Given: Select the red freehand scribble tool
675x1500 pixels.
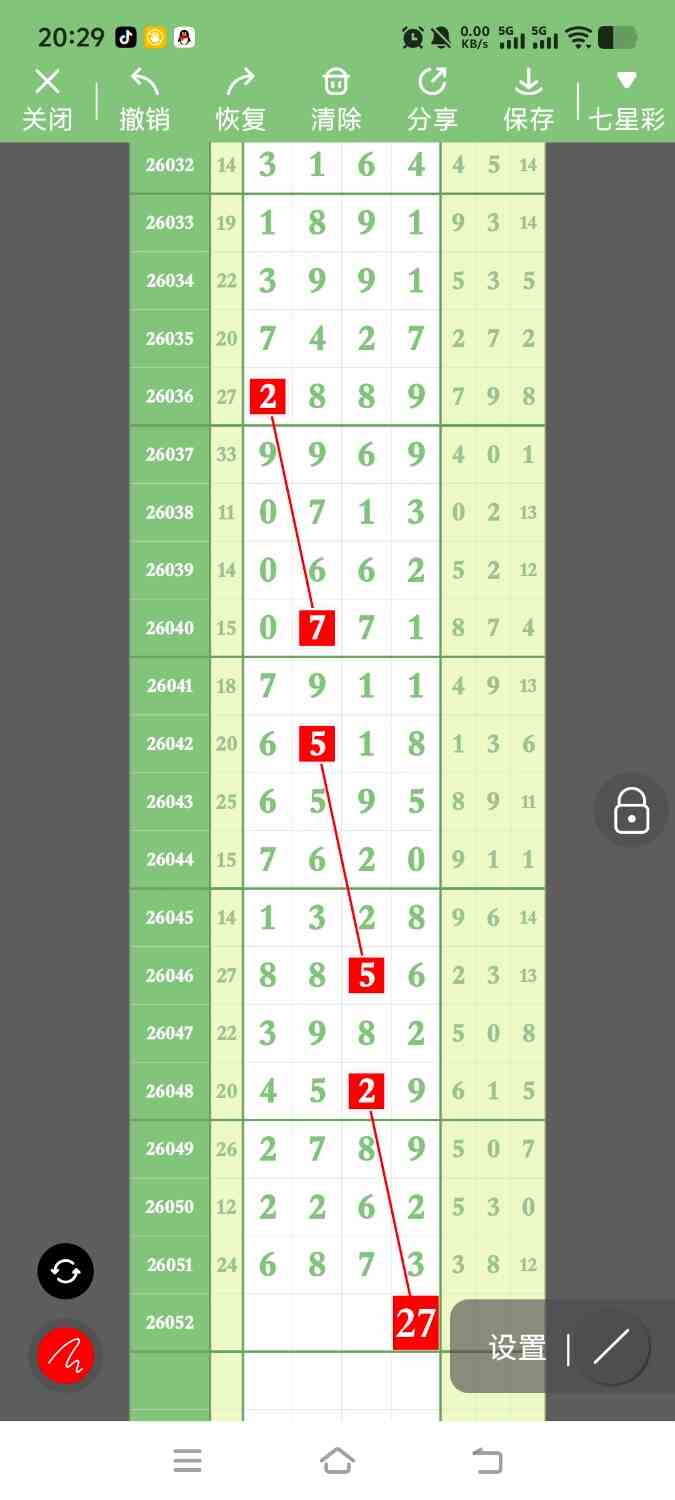Looking at the screenshot, I should 65,1356.
